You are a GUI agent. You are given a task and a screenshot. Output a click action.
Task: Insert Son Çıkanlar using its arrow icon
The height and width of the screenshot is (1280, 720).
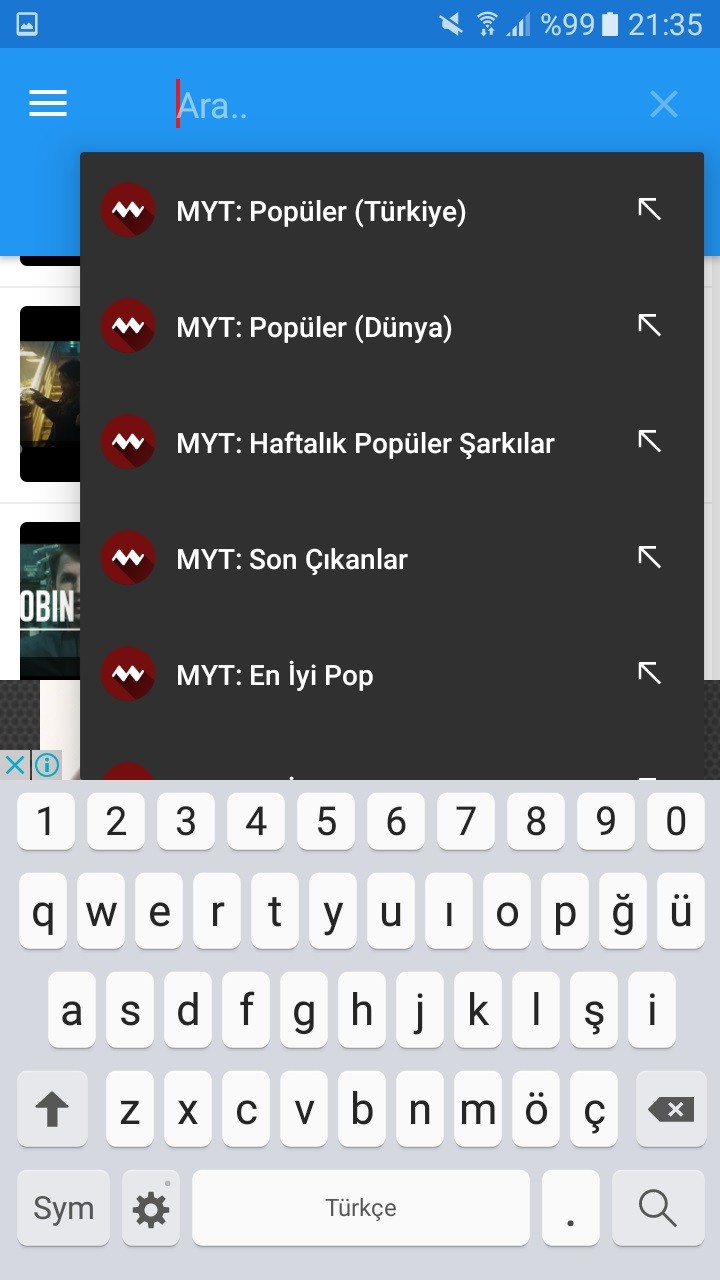pos(650,557)
